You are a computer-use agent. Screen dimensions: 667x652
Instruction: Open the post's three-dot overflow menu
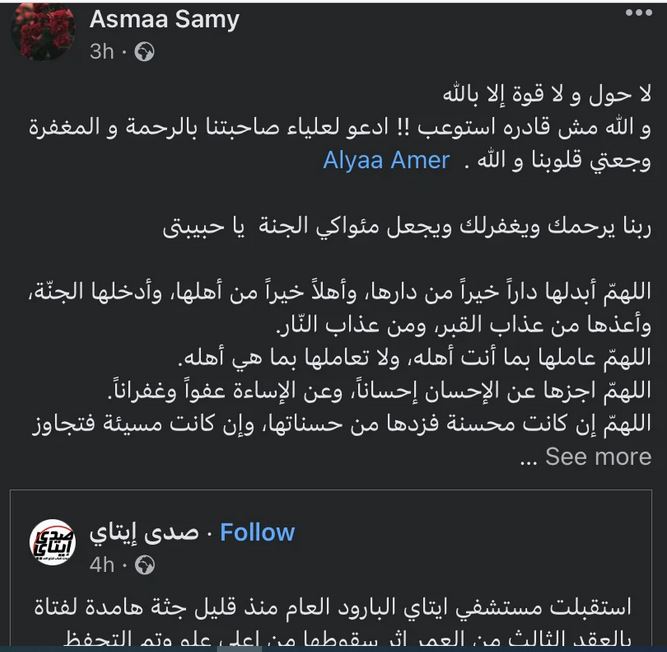[x=638, y=12]
